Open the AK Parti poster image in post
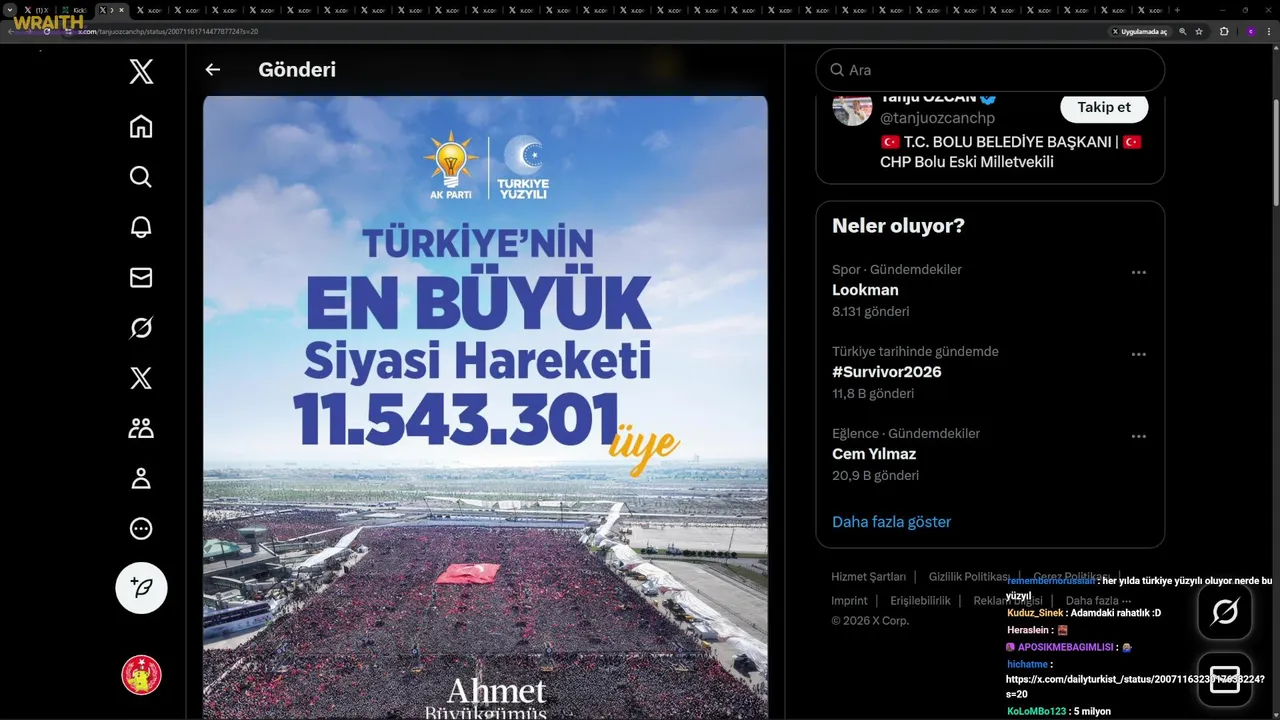Viewport: 1280px width, 720px height. 485,400
